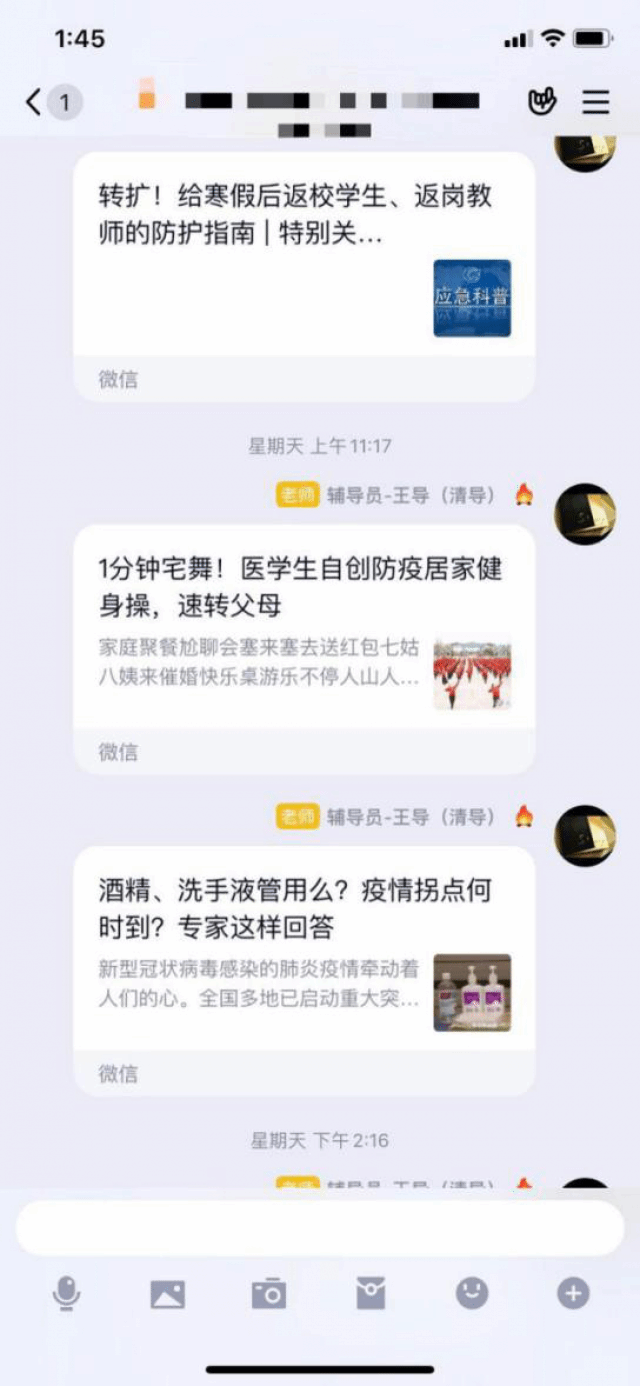Open the emoji panel
640x1386 pixels.
pos(472,1294)
